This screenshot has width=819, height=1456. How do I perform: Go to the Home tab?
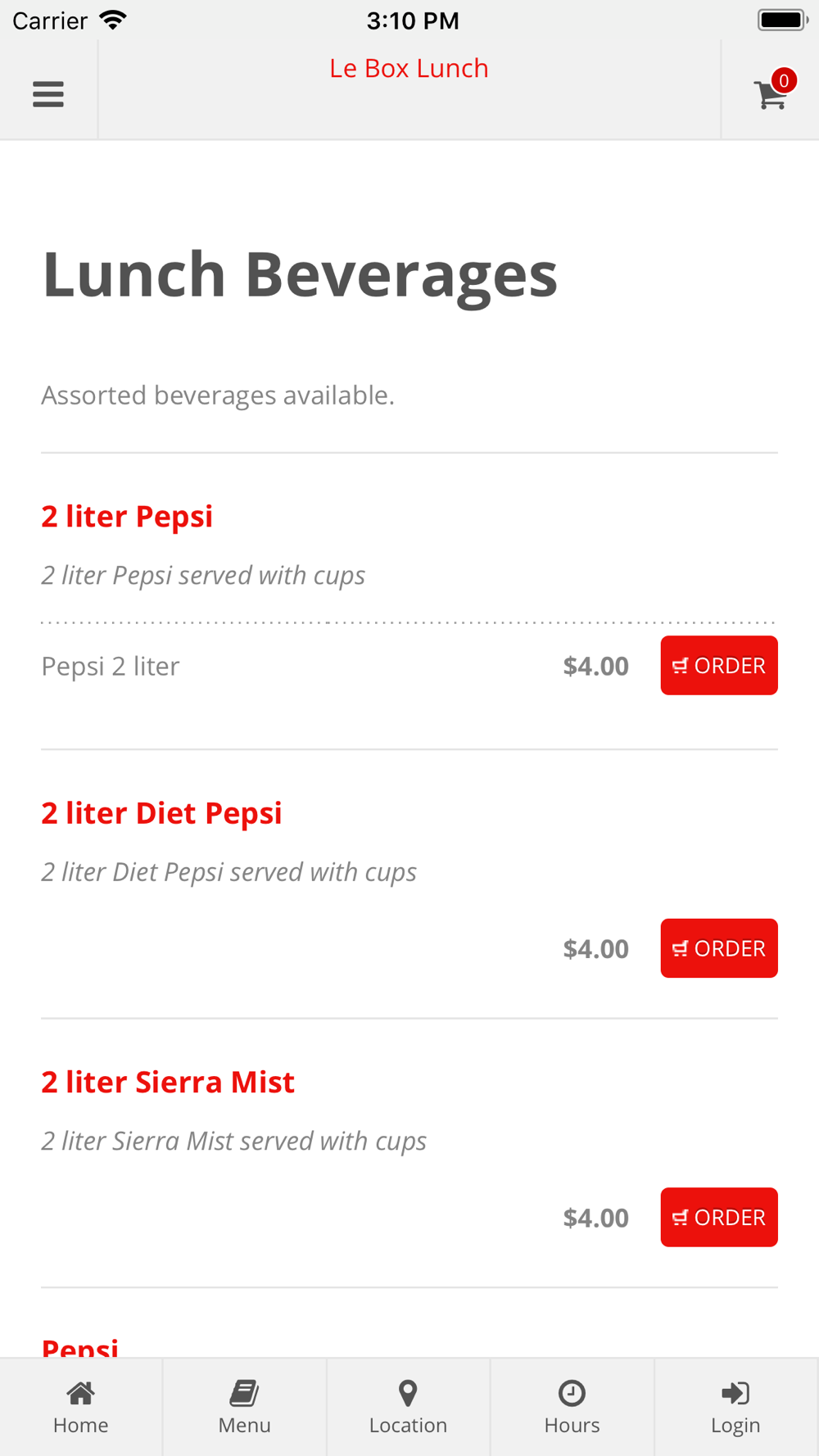coord(81,1408)
